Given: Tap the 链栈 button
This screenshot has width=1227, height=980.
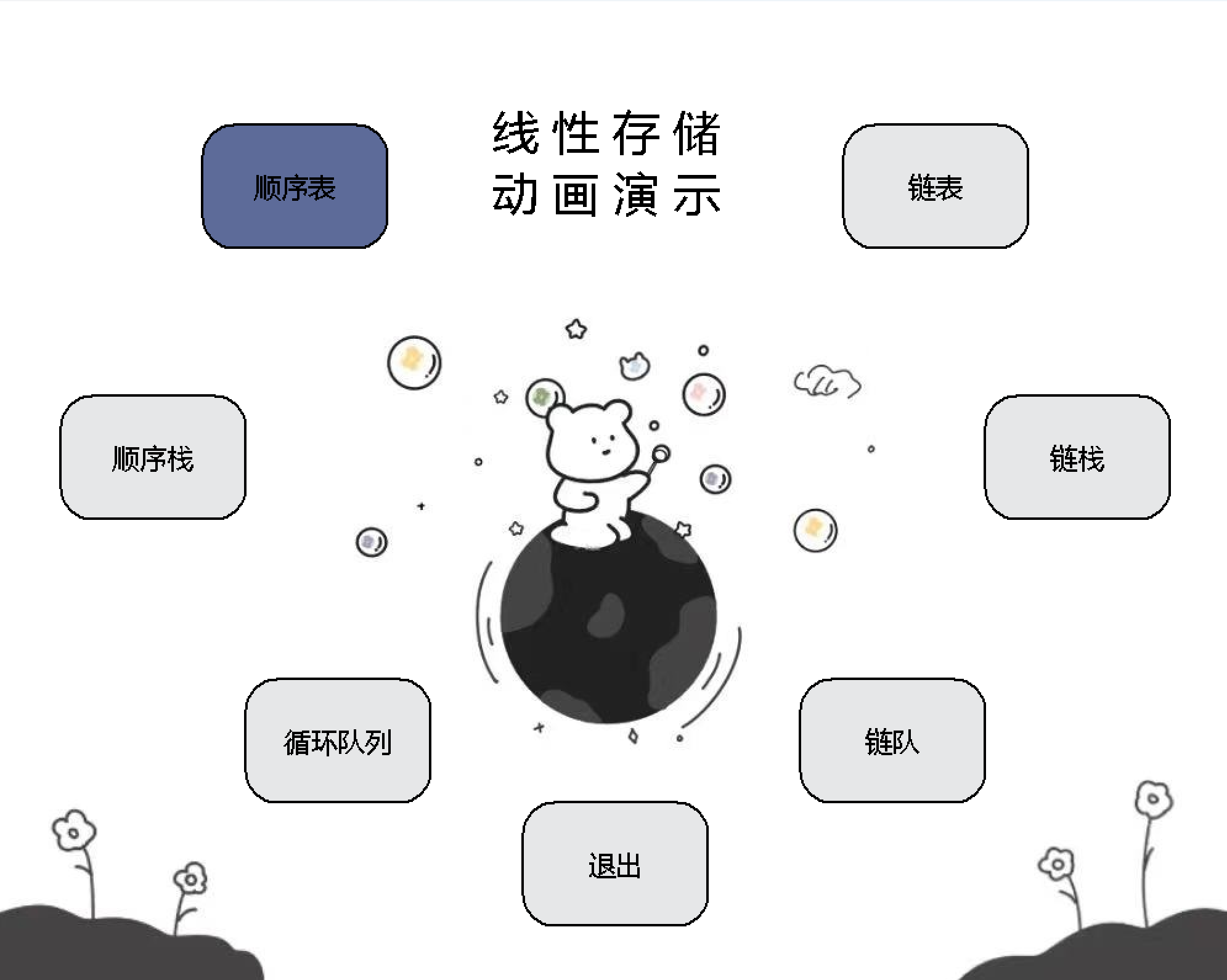Looking at the screenshot, I should [x=1077, y=458].
